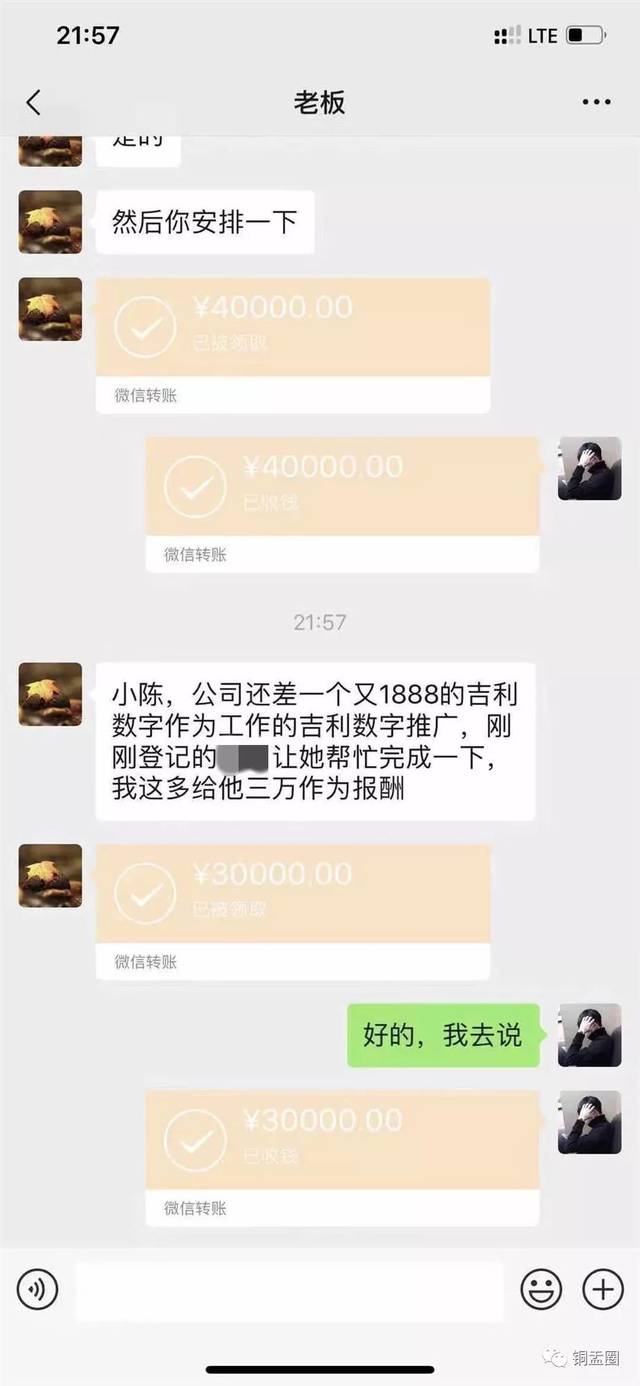This screenshot has height=1386, width=640.
Task: Open the ¥30000.00 transfer marked 已被领取
Action: [x=293, y=912]
